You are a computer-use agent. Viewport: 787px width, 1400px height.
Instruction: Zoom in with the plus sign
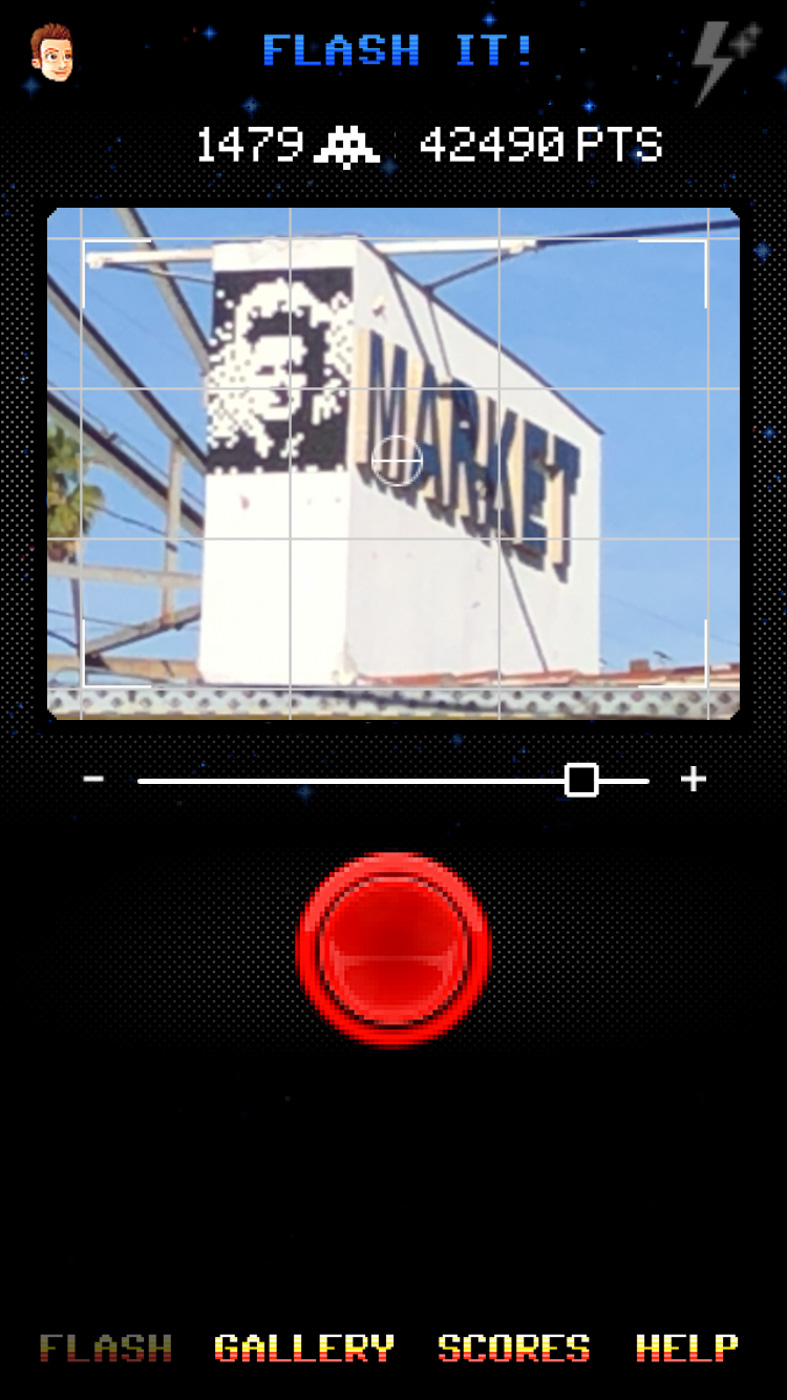[693, 779]
